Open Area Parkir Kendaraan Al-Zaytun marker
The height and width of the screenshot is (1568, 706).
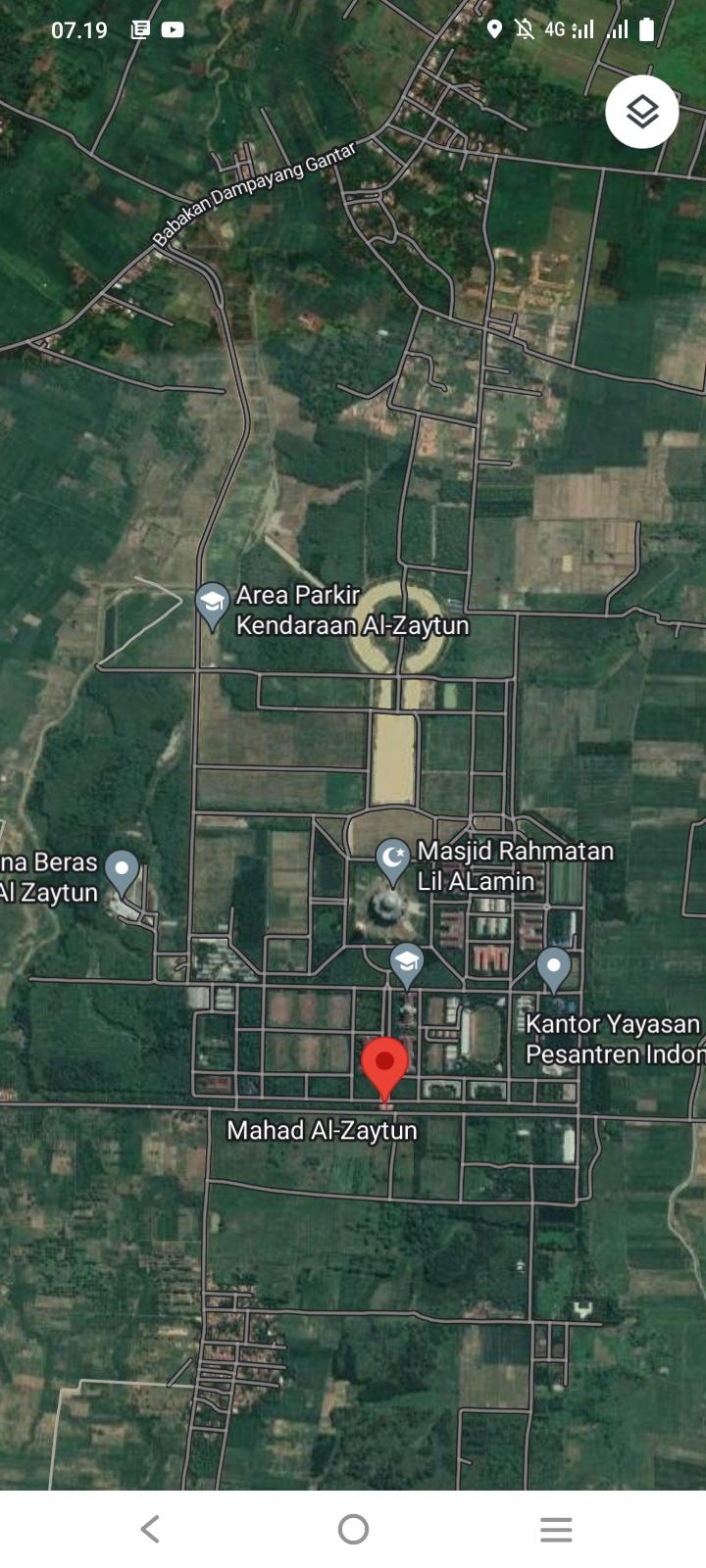(x=212, y=606)
